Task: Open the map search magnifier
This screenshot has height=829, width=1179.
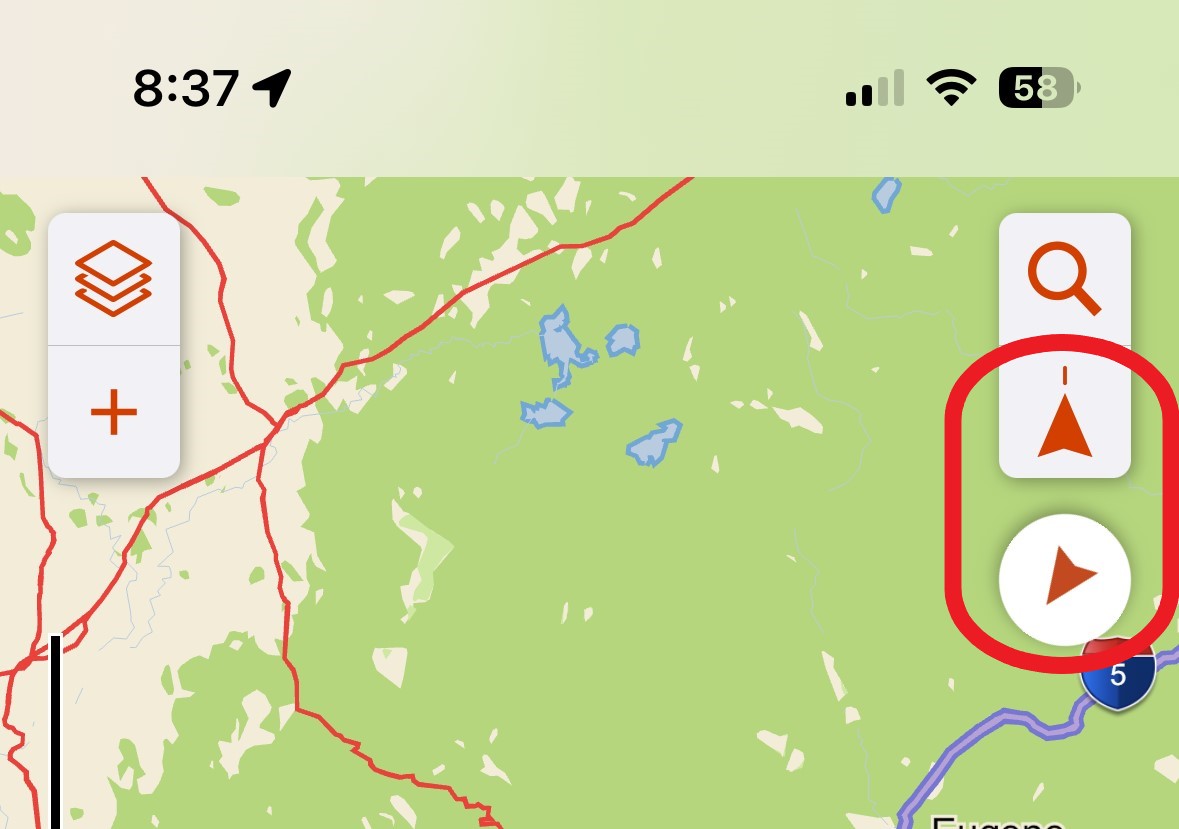Action: click(1064, 280)
